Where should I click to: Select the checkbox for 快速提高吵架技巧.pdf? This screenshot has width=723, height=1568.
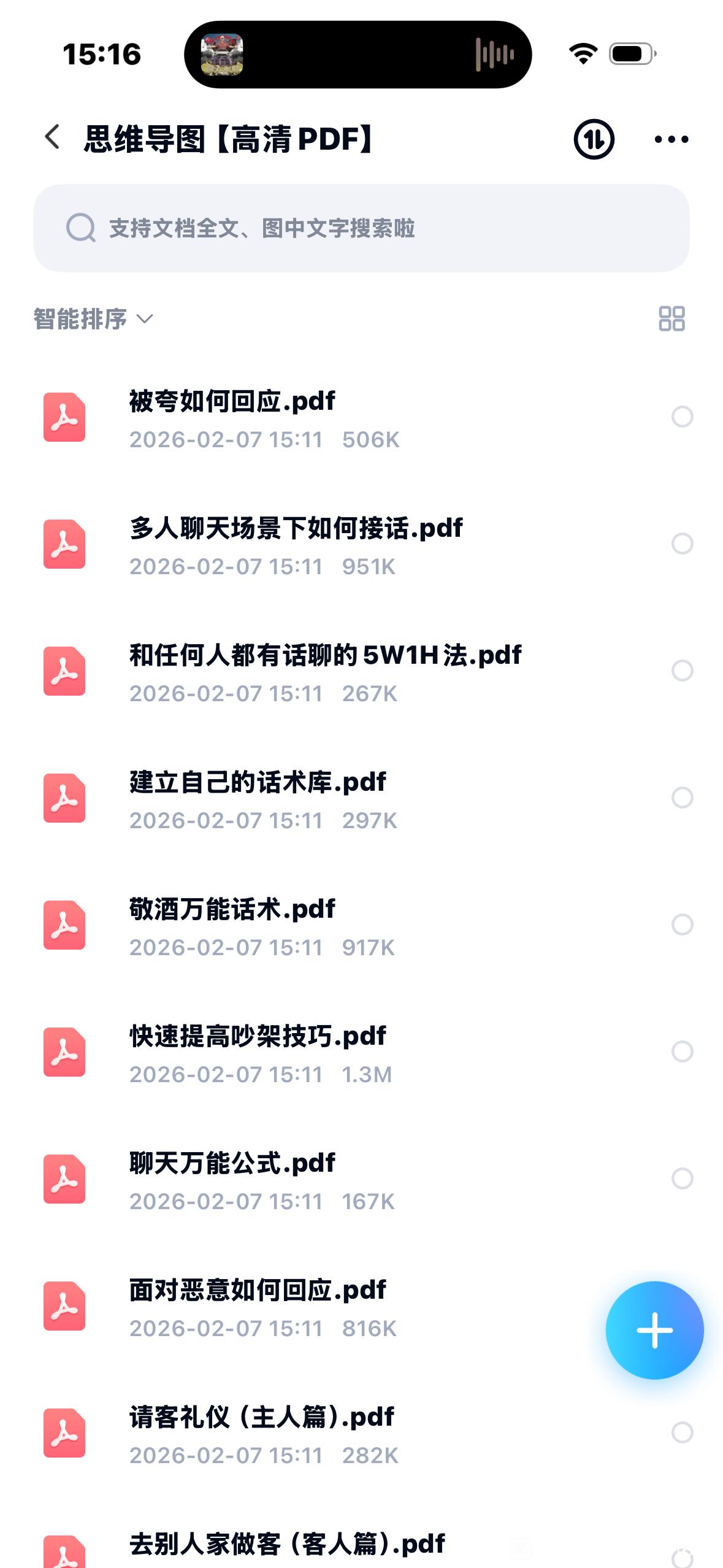[x=682, y=1051]
